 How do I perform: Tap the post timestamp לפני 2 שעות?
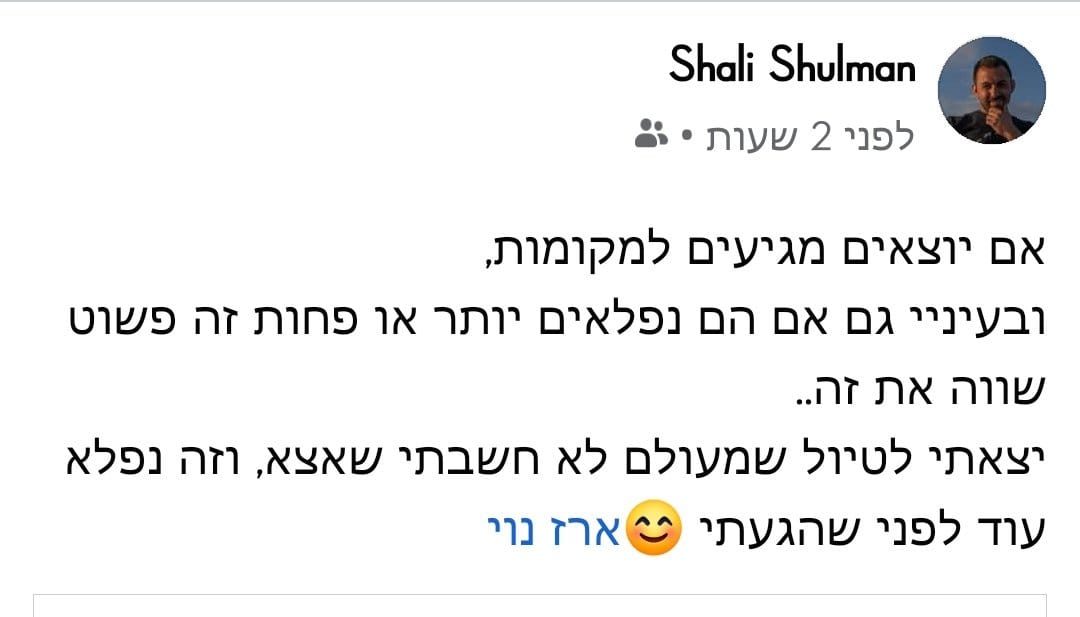tap(811, 137)
